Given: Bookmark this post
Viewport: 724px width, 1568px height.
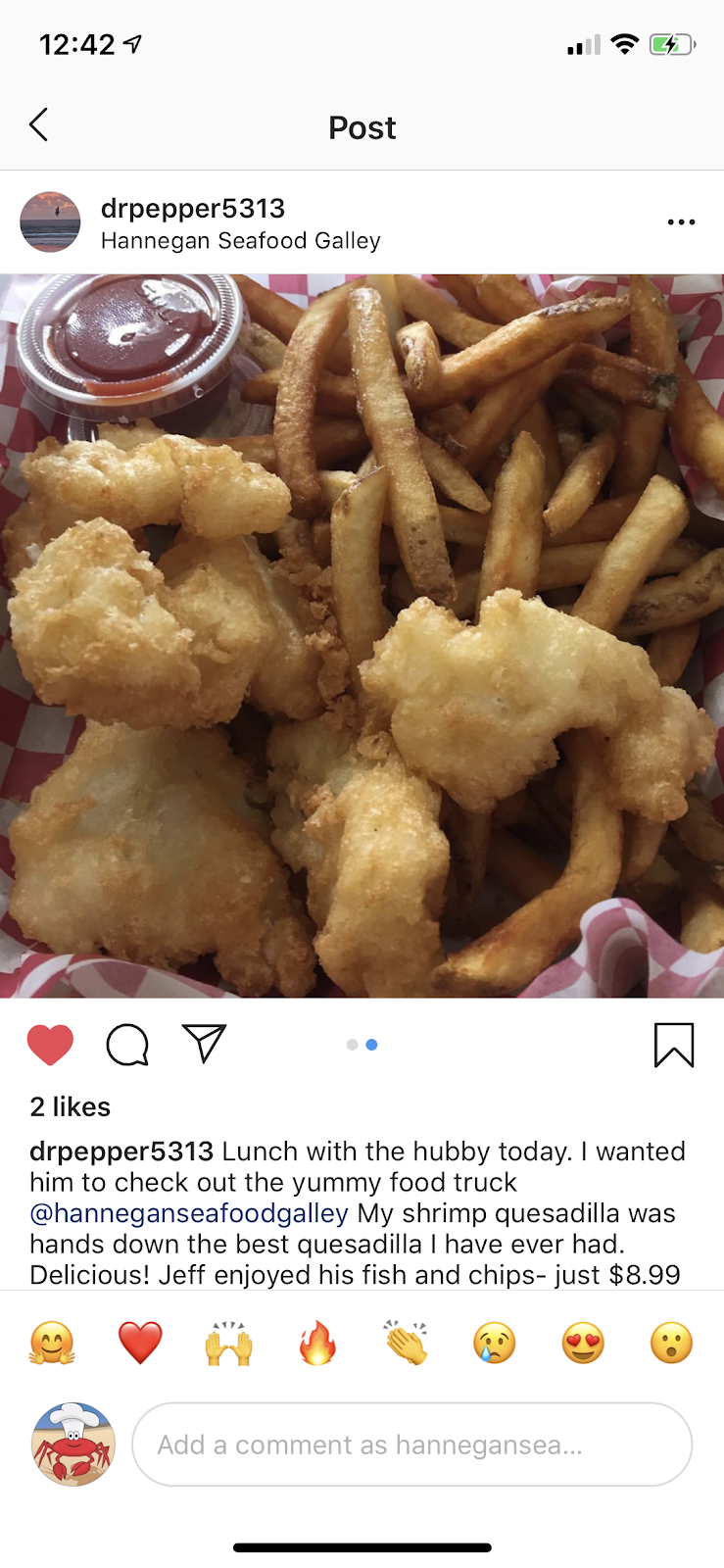Looking at the screenshot, I should 674,1045.
